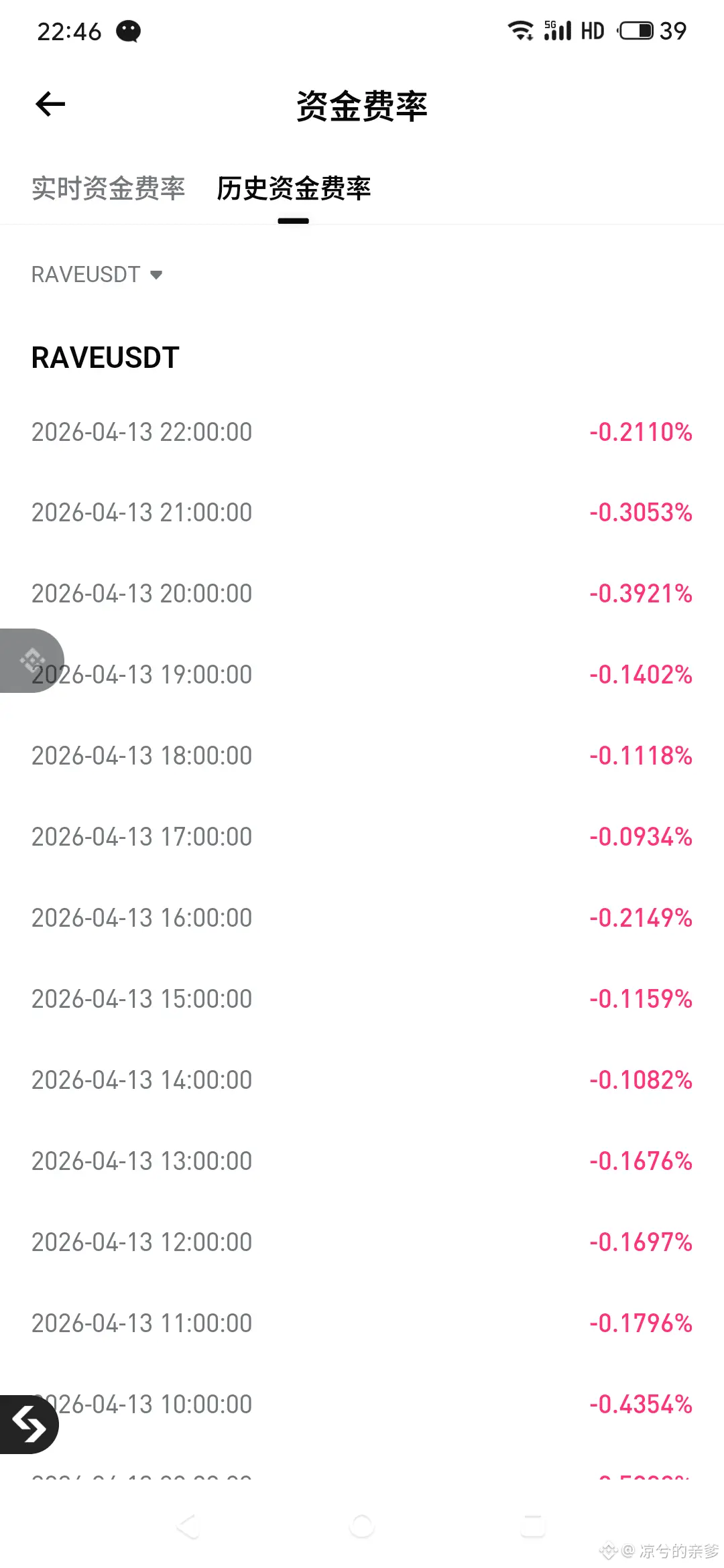
Task: Select the 历史资金费率 tab
Action: 294,188
